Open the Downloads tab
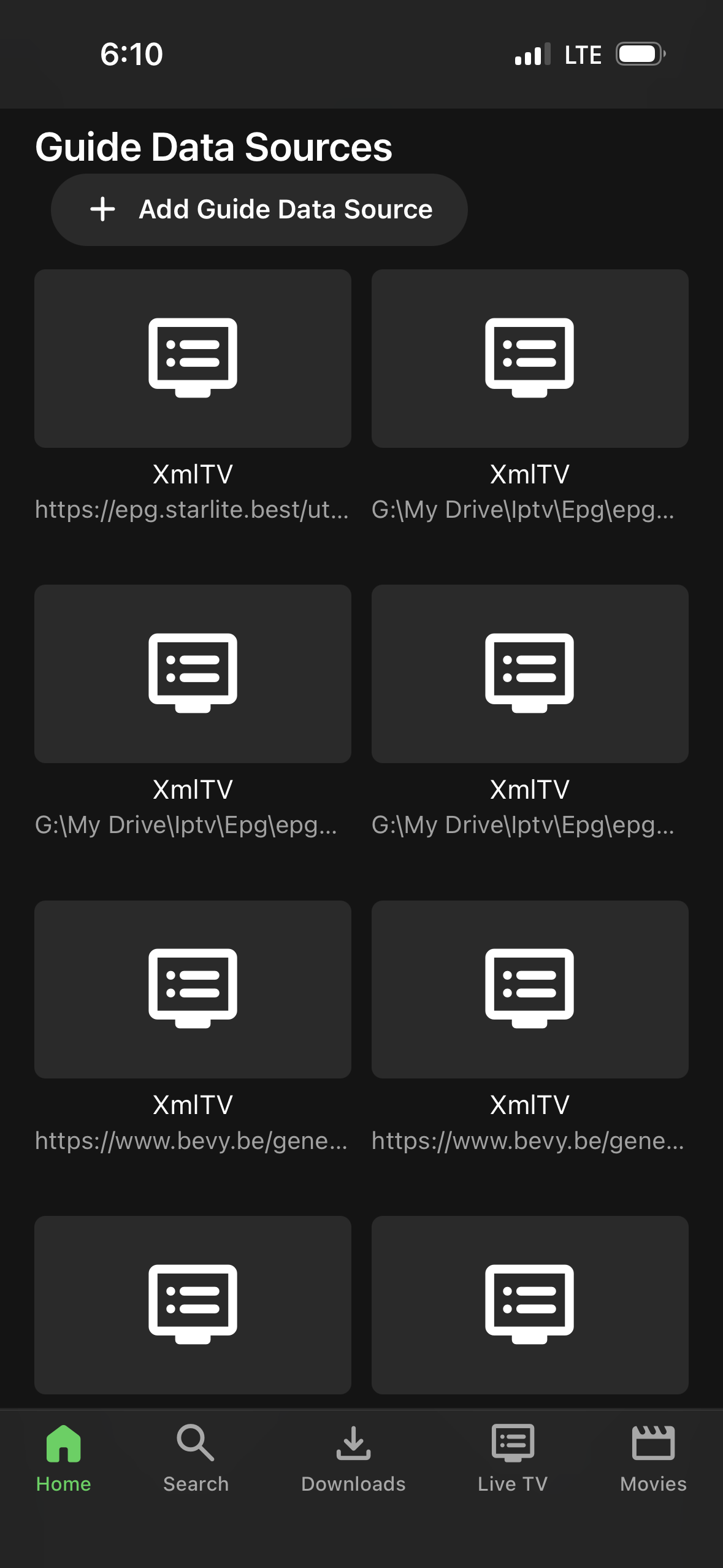This screenshot has height=1568, width=723. (353, 1458)
